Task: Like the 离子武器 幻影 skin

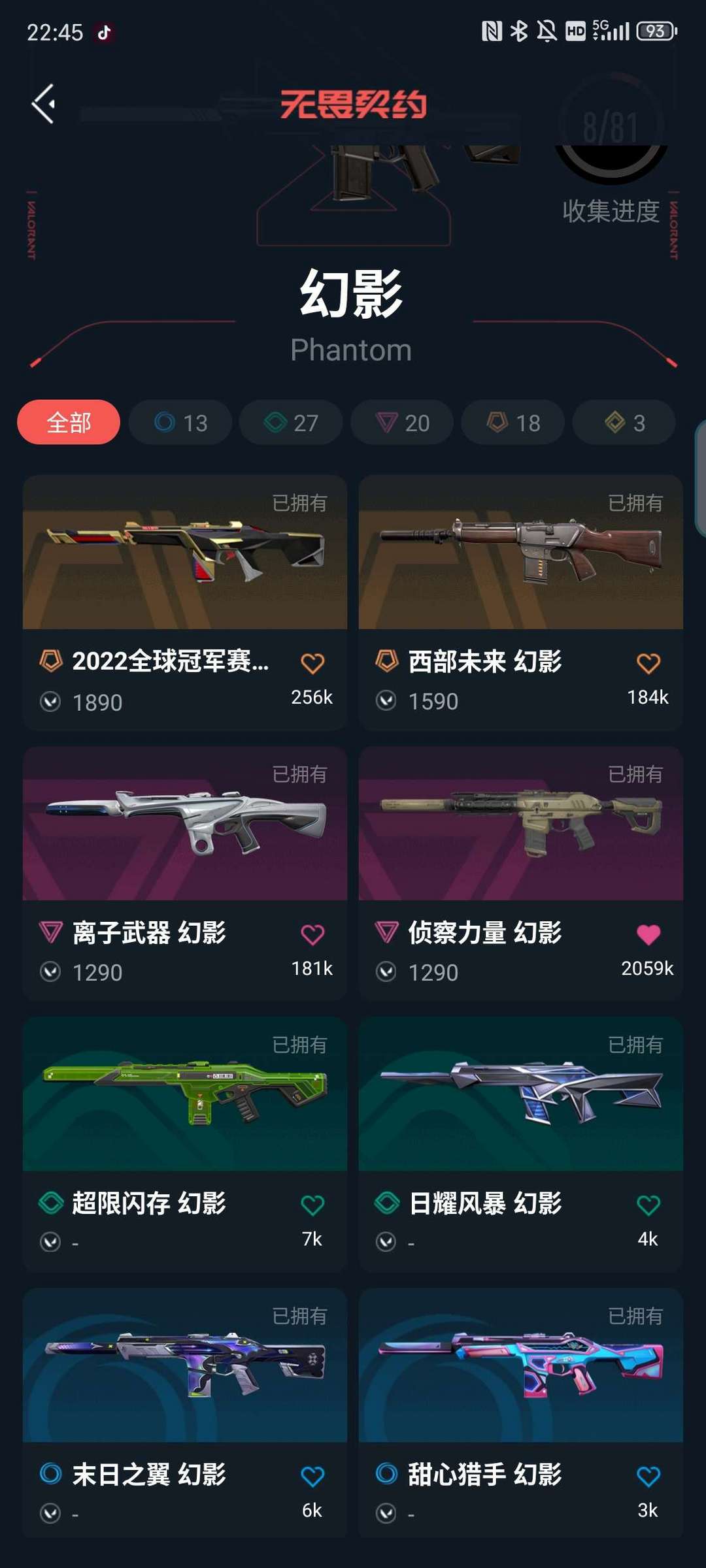Action: coord(312,935)
